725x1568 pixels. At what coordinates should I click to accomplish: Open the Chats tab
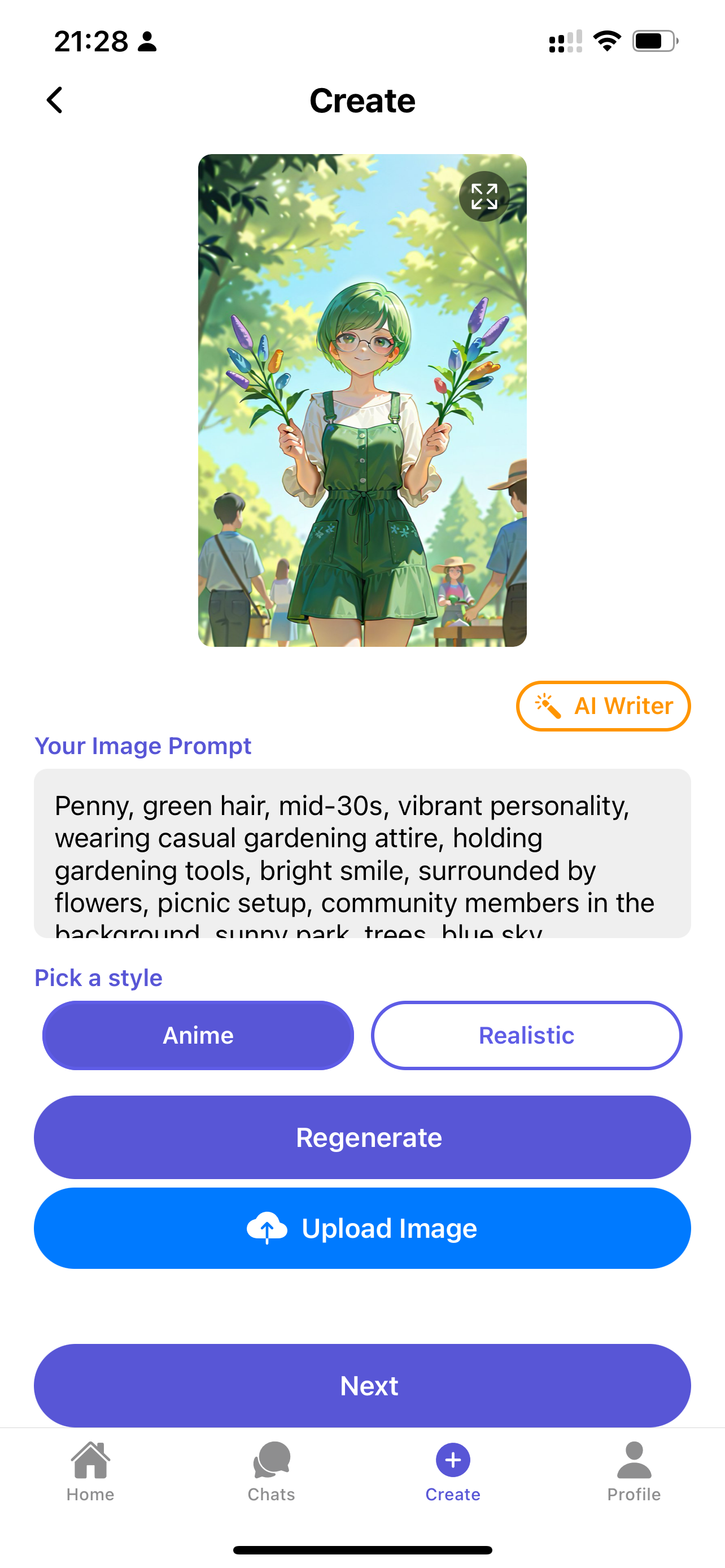tap(272, 1471)
